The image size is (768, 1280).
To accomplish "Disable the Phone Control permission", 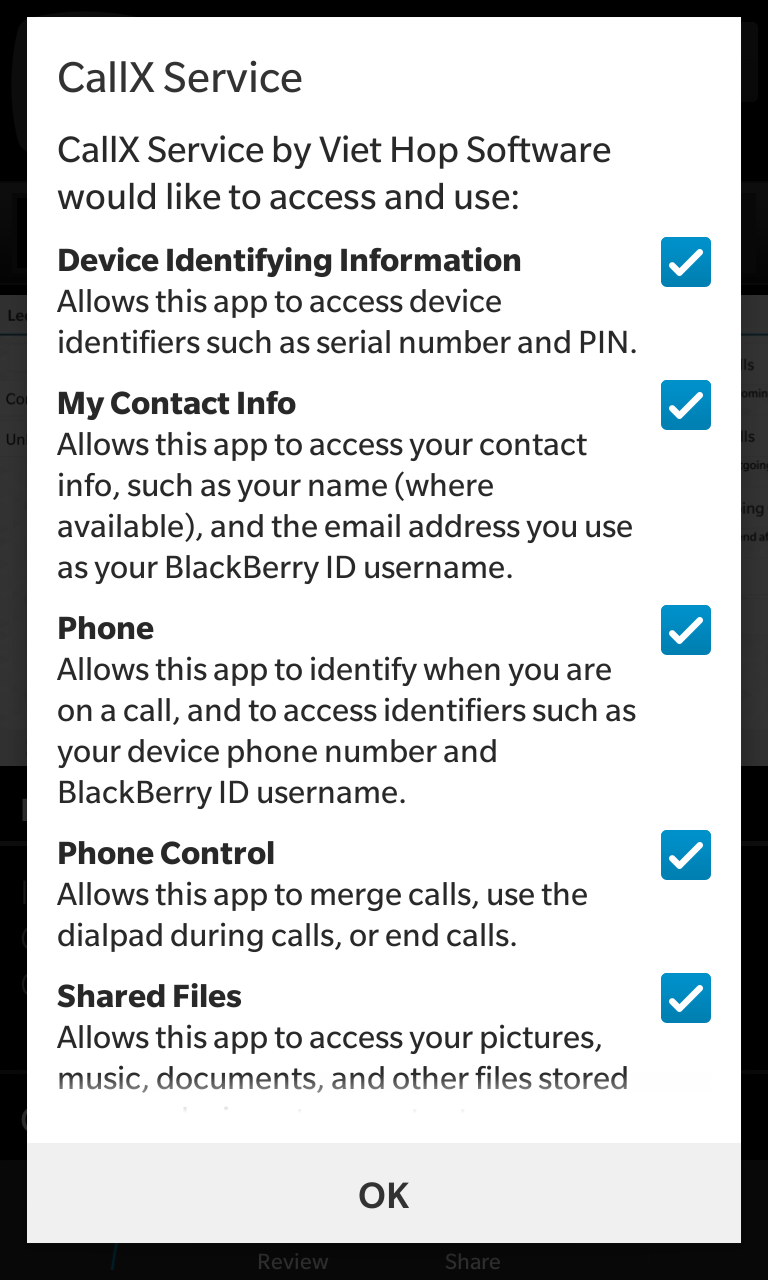I will 686,855.
